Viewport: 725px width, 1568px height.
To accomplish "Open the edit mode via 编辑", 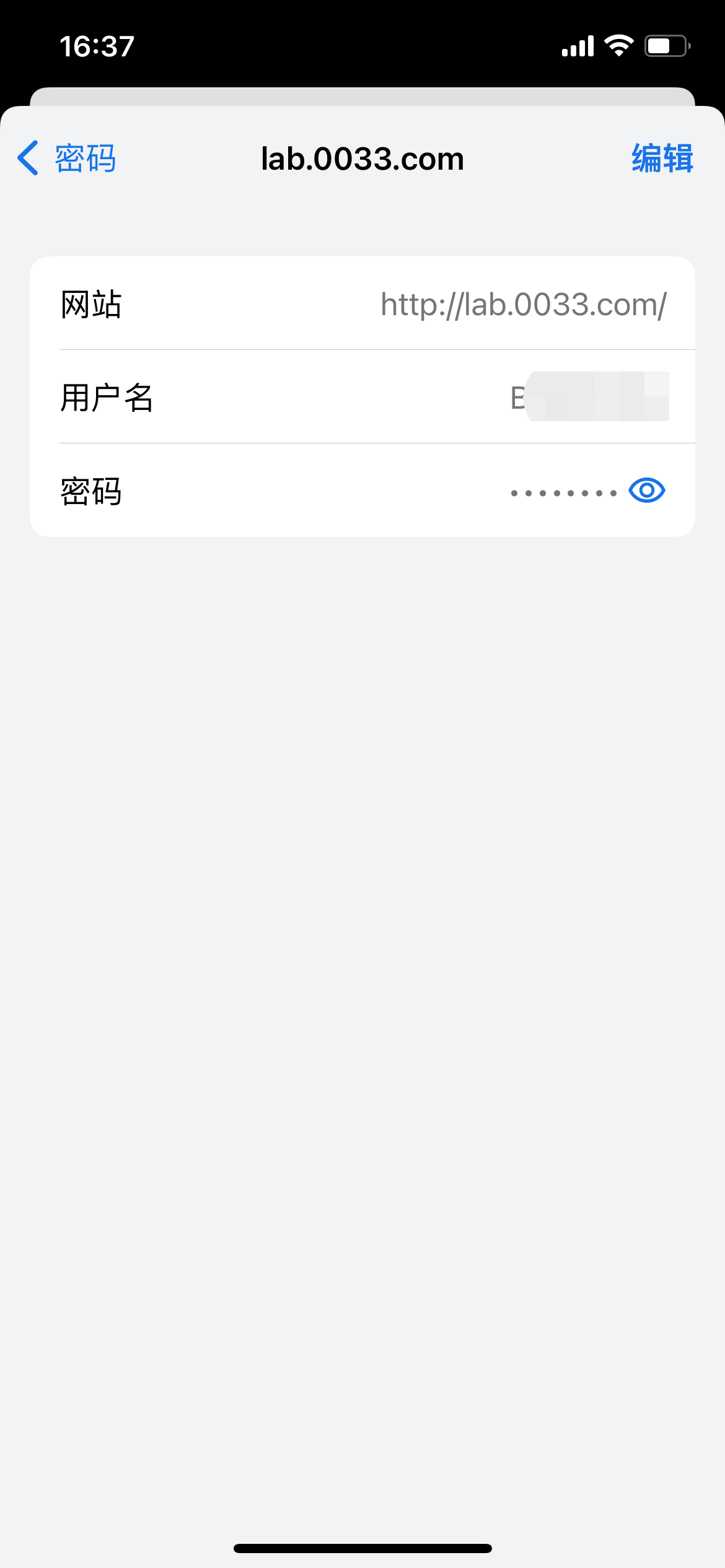I will (661, 159).
